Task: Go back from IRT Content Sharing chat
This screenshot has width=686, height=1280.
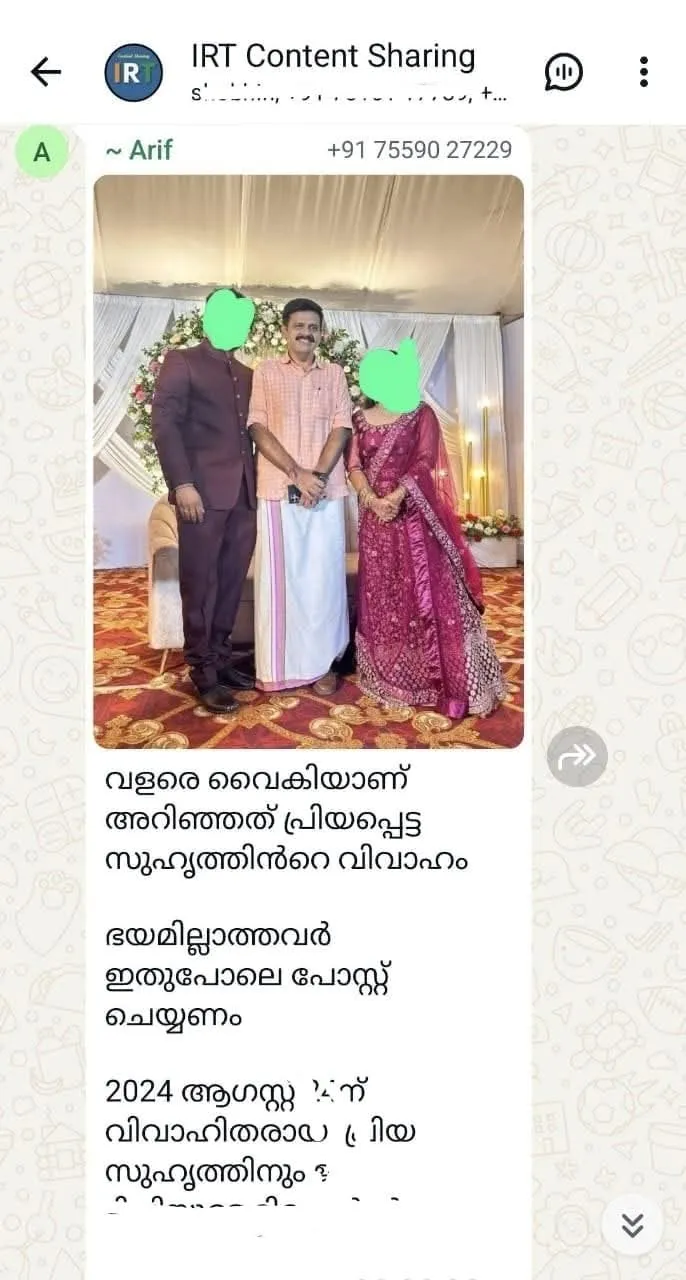Action: coord(45,71)
